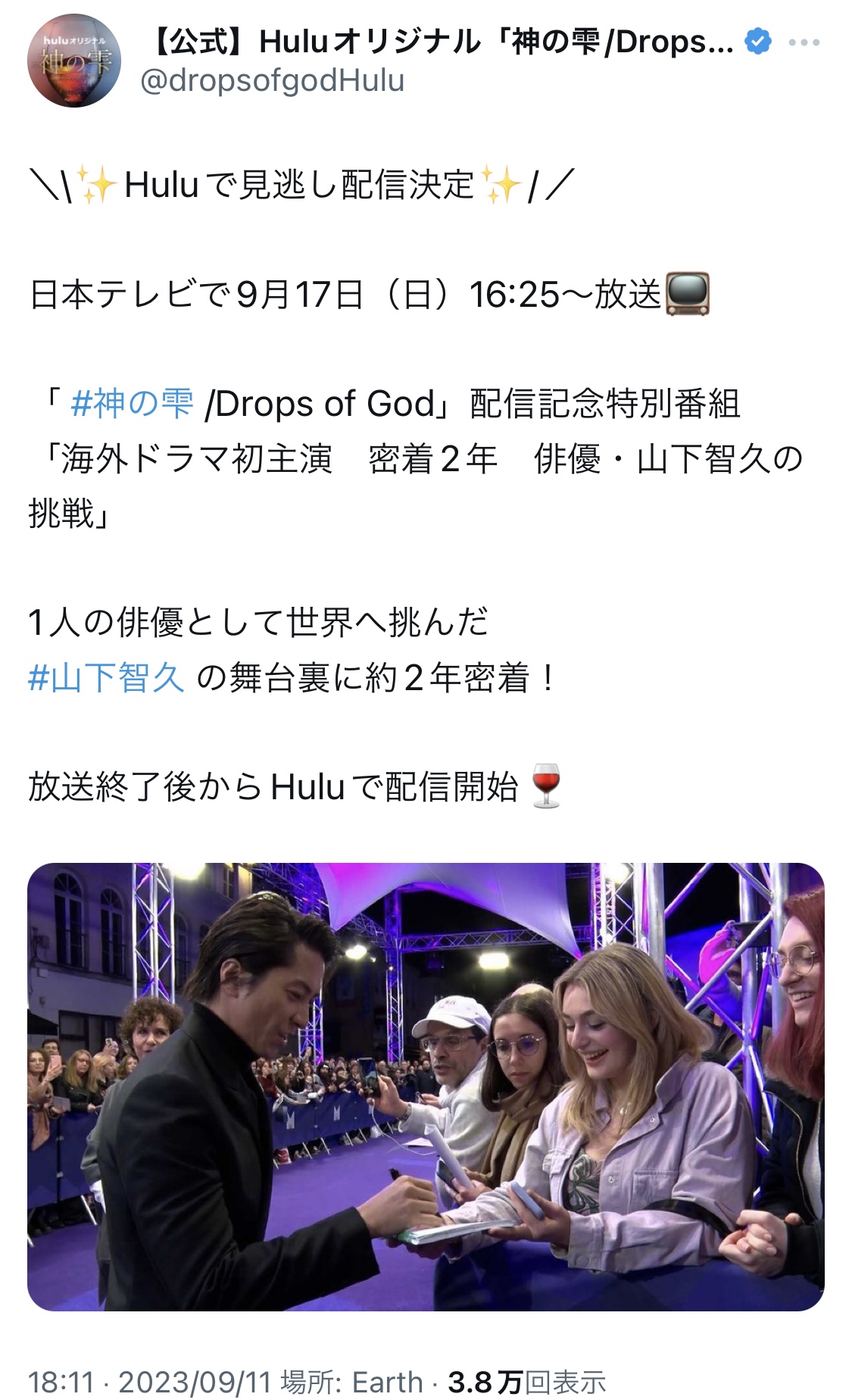Open the Hulu Drops of God account name
The image size is (852, 1400).
pyautogui.click(x=440, y=42)
